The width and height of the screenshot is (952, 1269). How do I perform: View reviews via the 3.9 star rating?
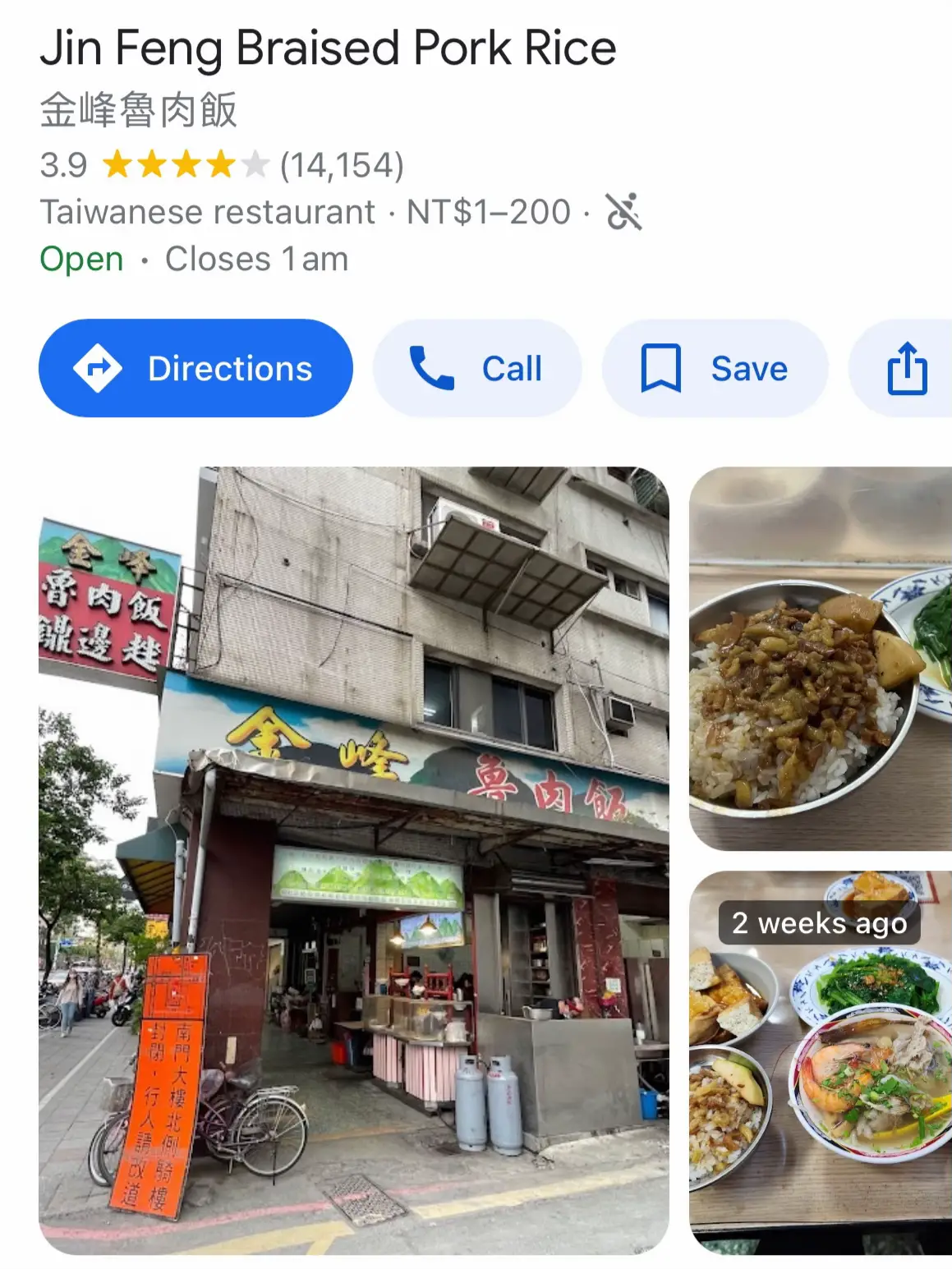[x=221, y=165]
